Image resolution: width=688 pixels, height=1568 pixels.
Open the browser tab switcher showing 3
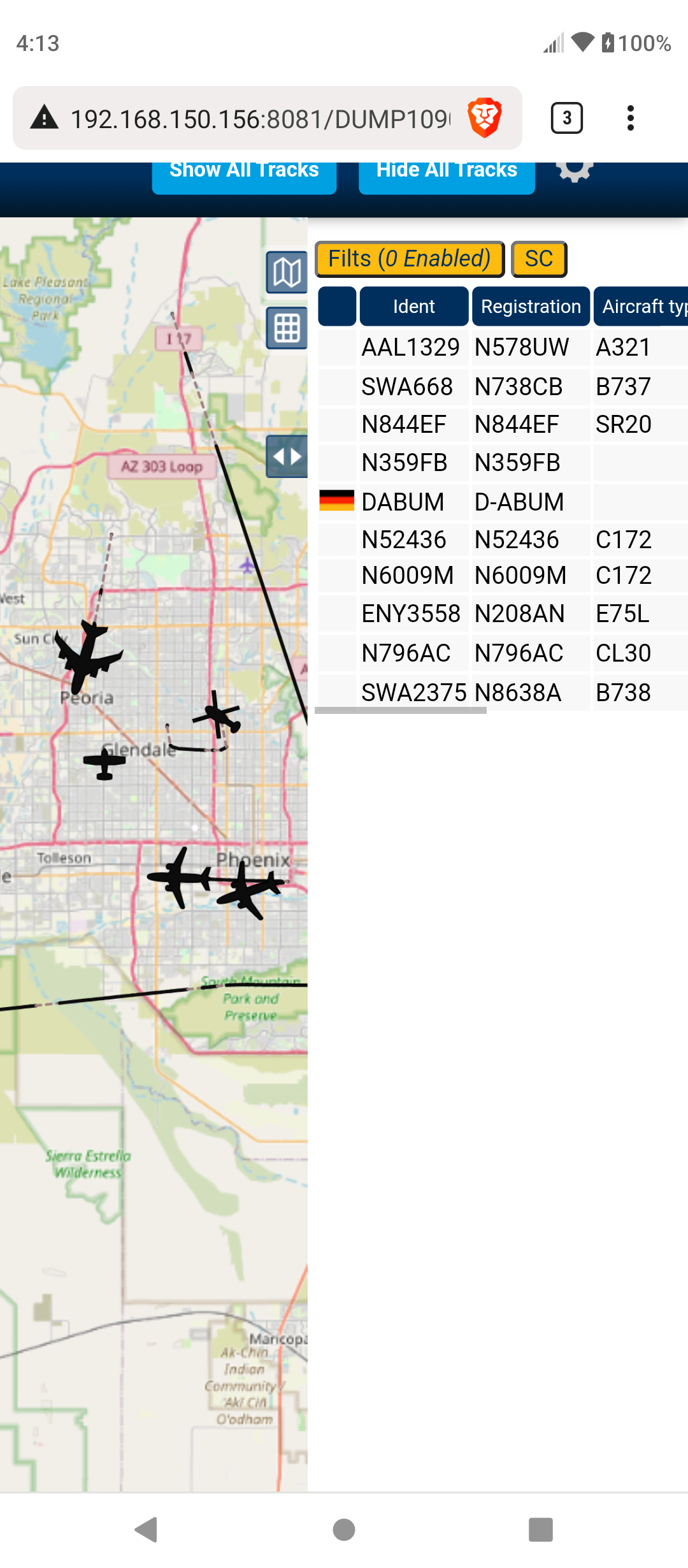(566, 118)
